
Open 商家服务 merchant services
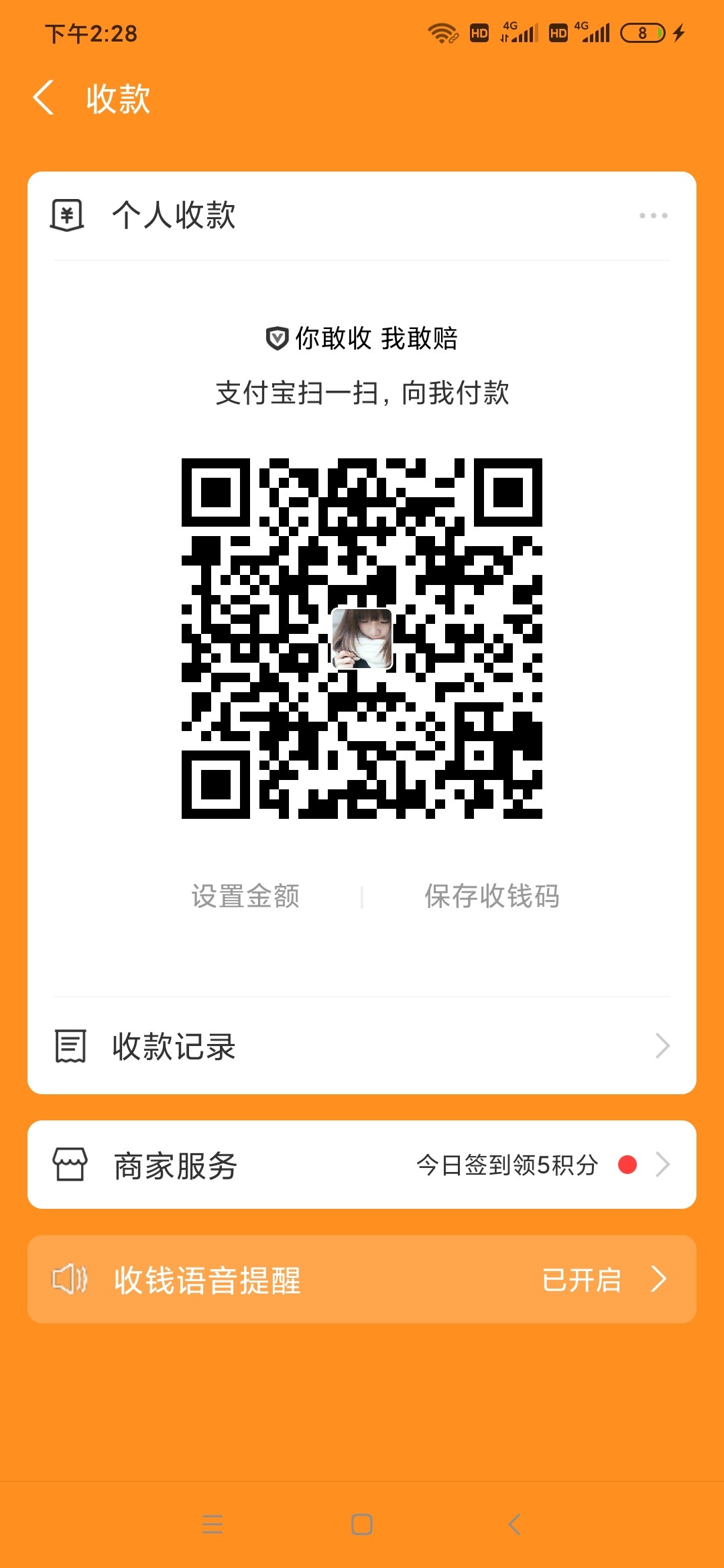click(362, 1165)
